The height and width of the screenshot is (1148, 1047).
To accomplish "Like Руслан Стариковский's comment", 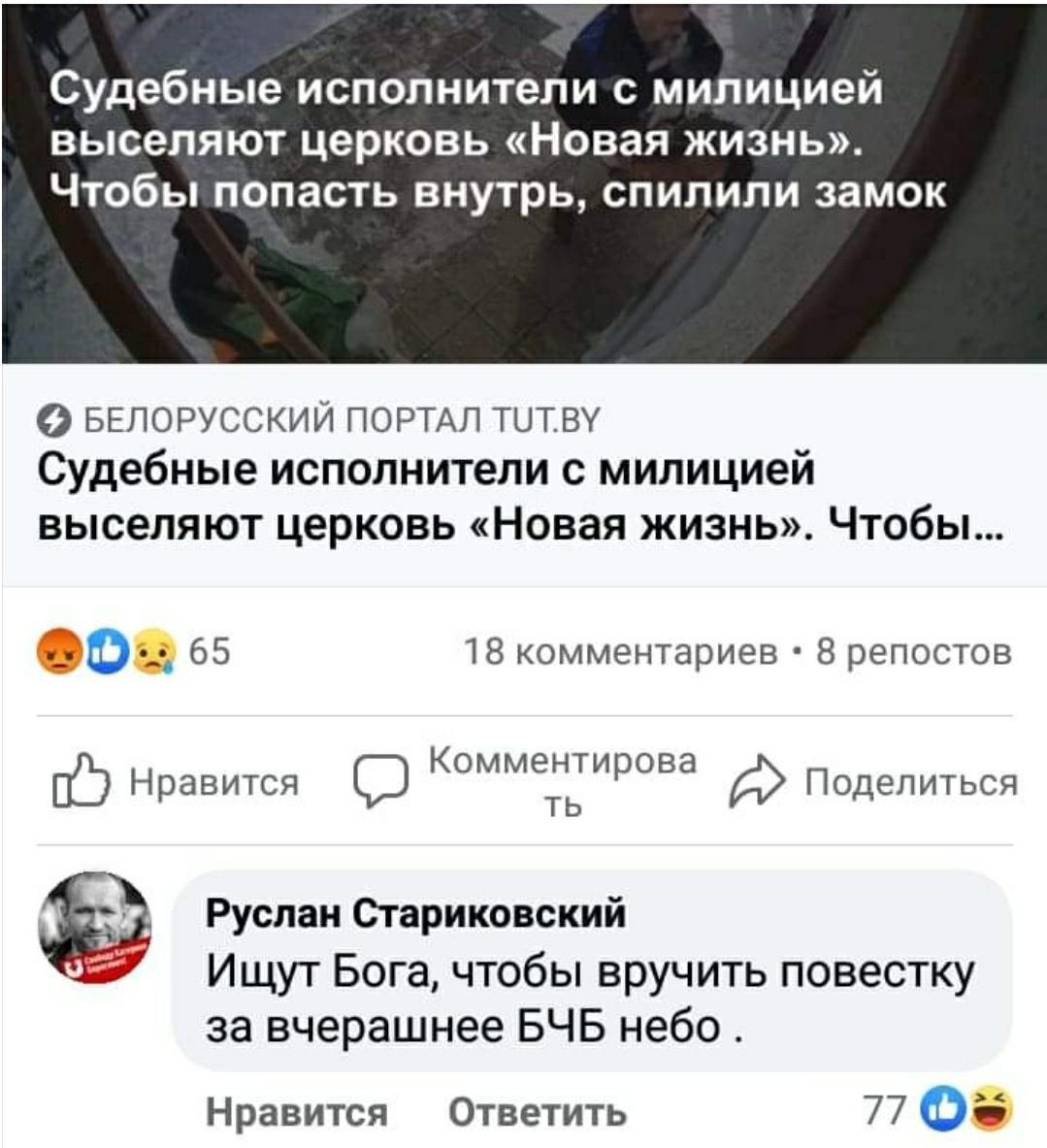I will [296, 1111].
